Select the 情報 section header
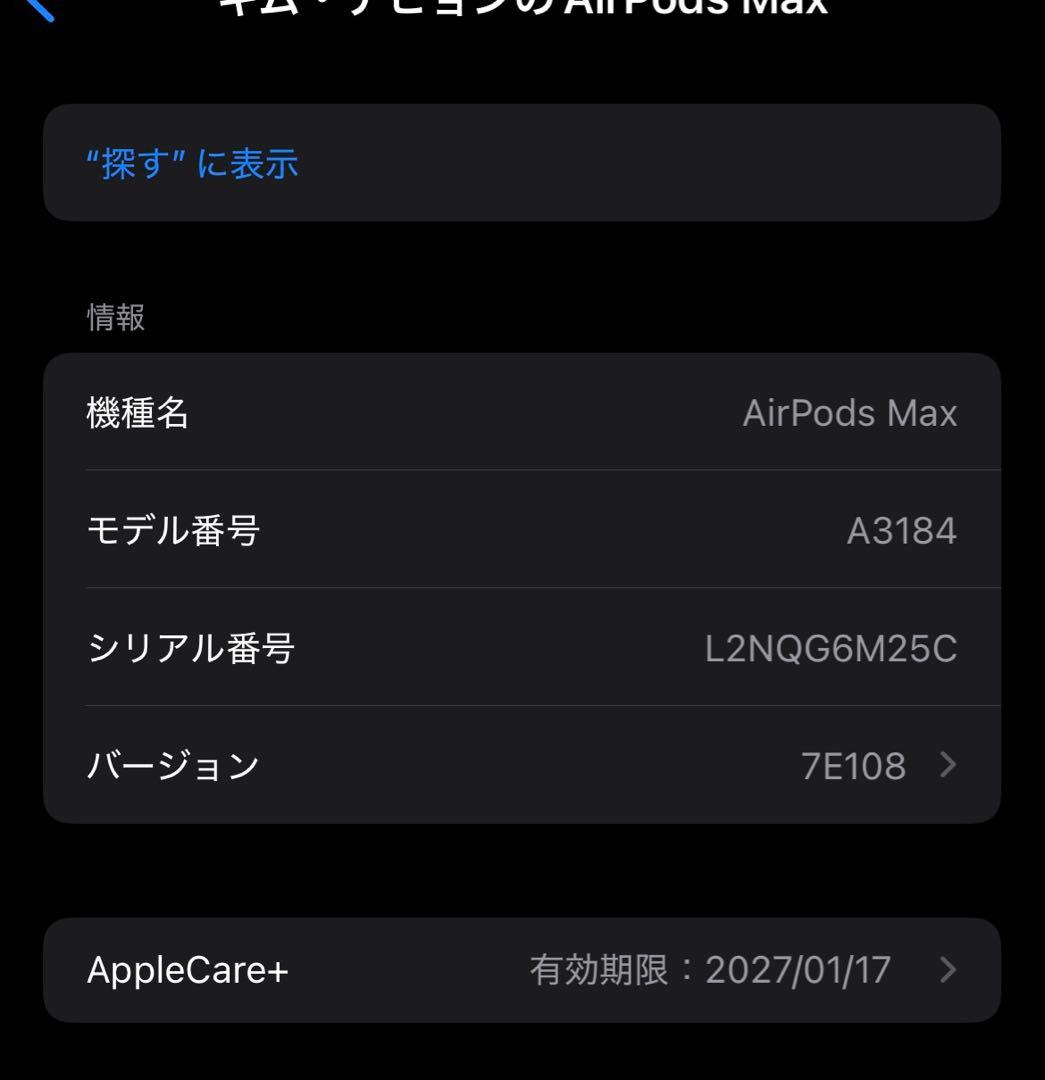 pyautogui.click(x=113, y=317)
